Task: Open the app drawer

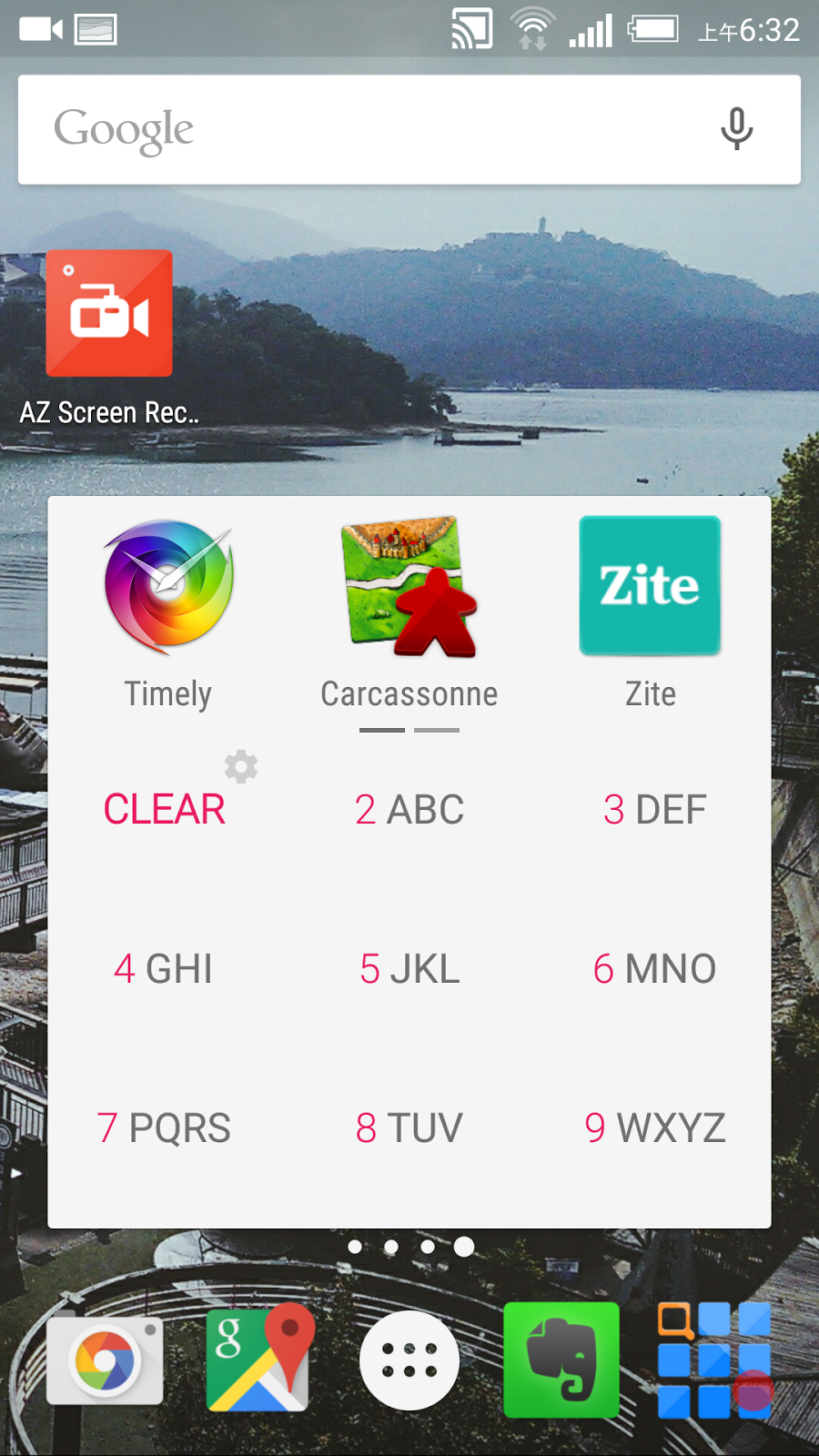Action: (x=409, y=1360)
